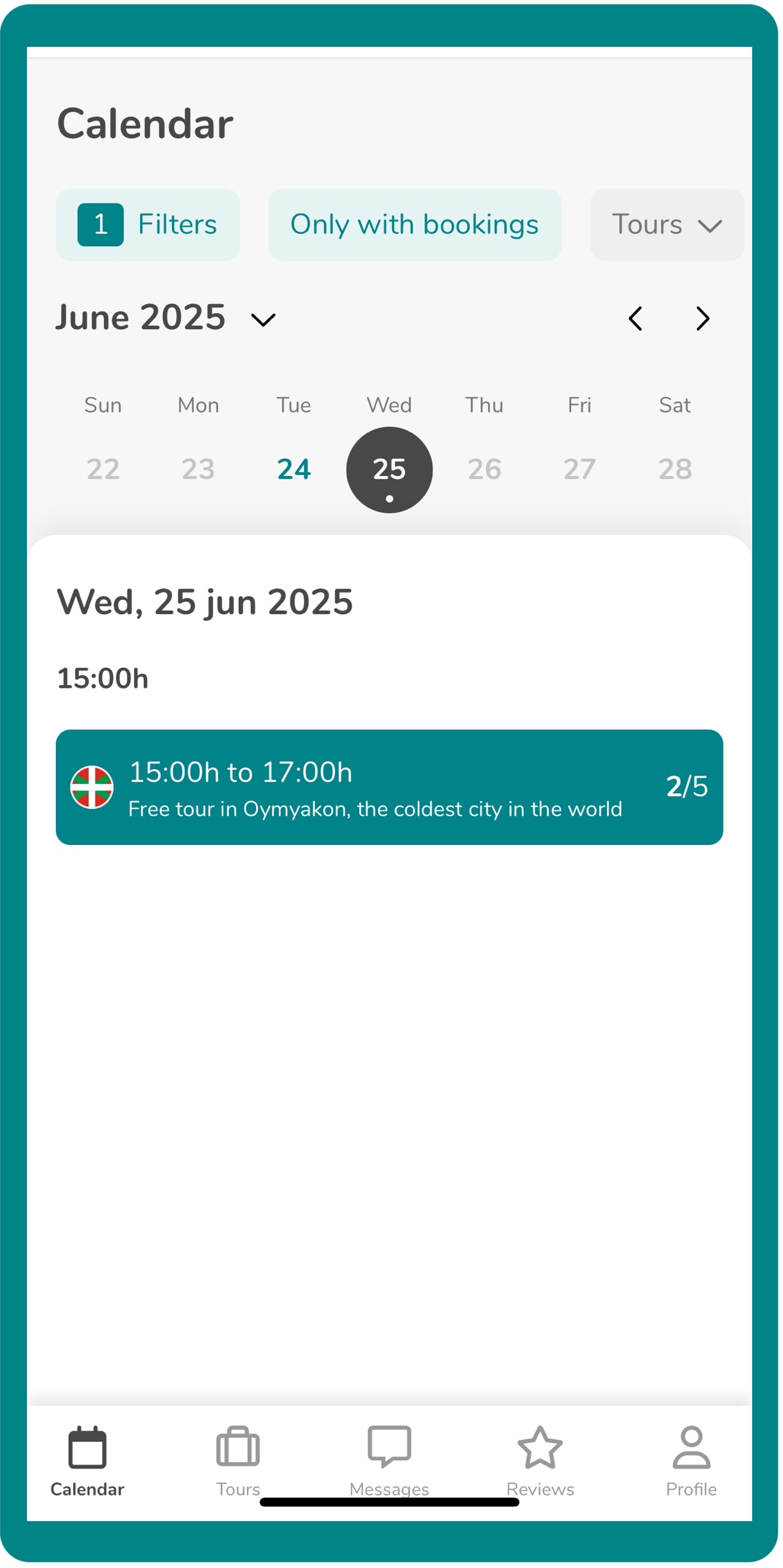This screenshot has height=1568, width=783.
Task: Expand the Tours dropdown
Action: pyautogui.click(x=667, y=225)
